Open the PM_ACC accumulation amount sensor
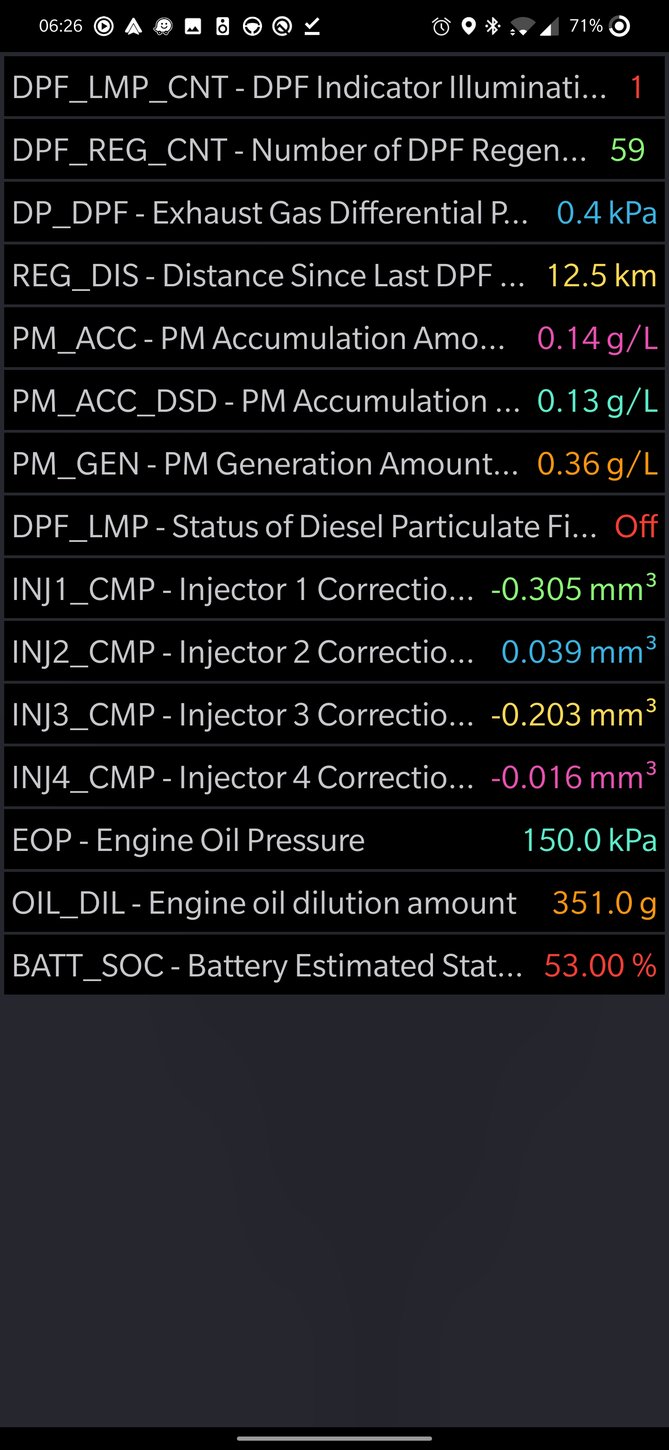The width and height of the screenshot is (669, 1450). [334, 339]
